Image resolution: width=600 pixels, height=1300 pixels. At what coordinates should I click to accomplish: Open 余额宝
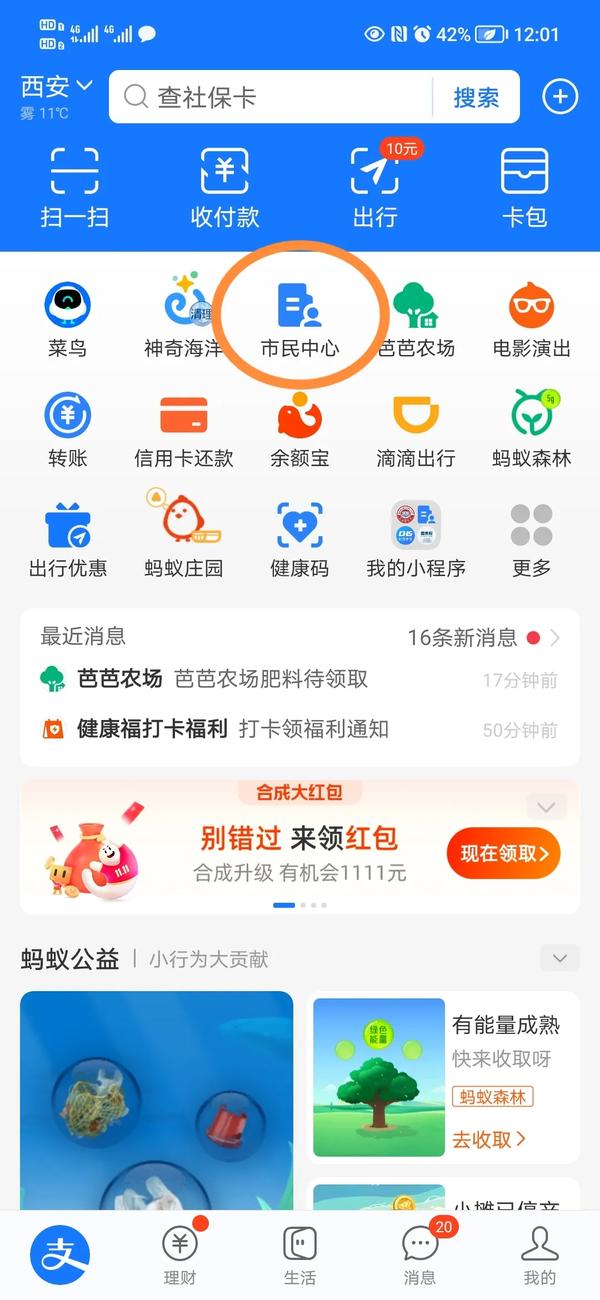coord(300,430)
